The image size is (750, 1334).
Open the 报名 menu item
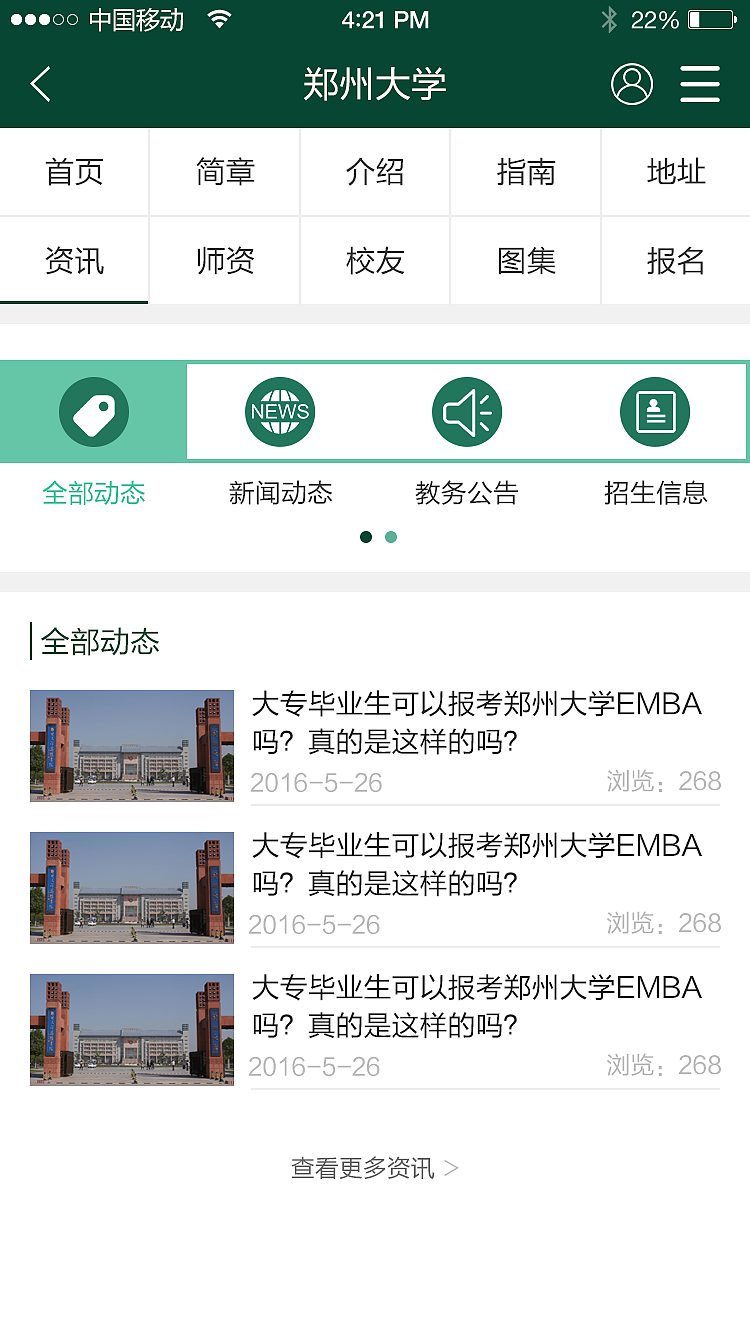pos(675,260)
